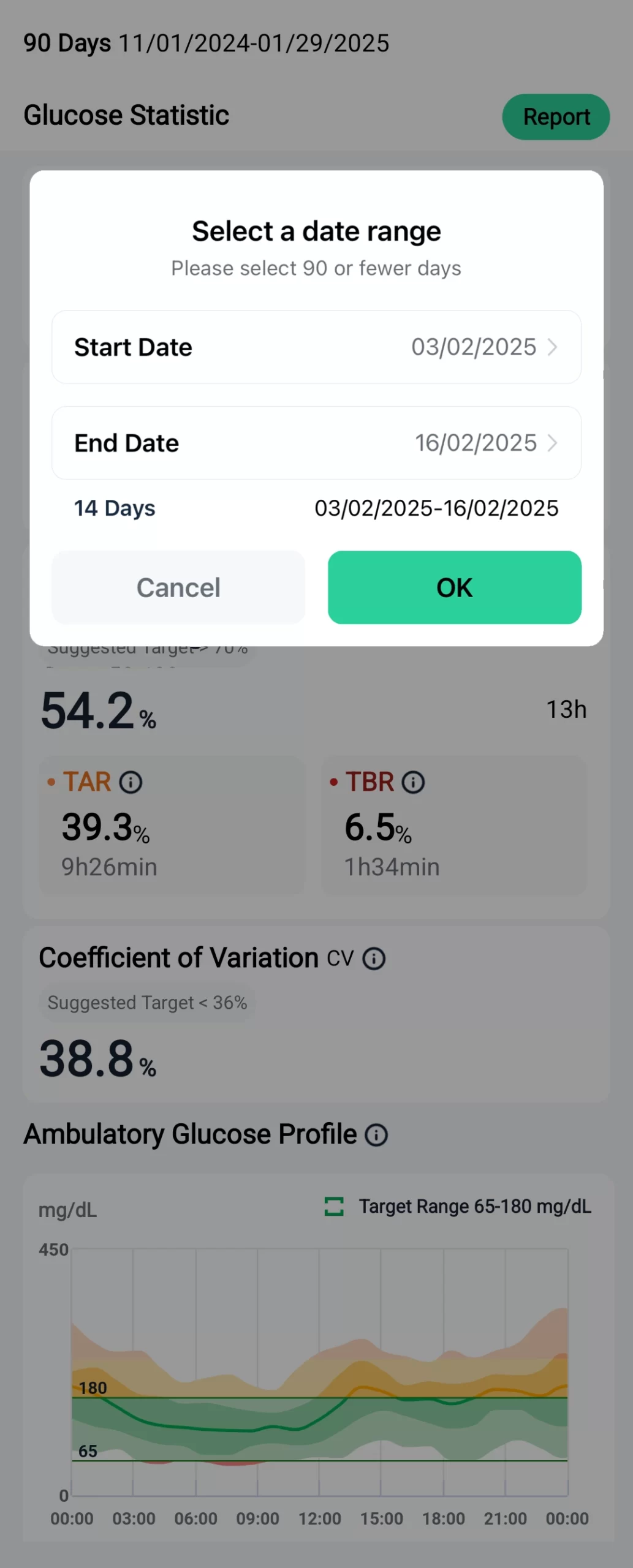The width and height of the screenshot is (633, 1568).
Task: Cancel the date range selection
Action: (x=178, y=587)
